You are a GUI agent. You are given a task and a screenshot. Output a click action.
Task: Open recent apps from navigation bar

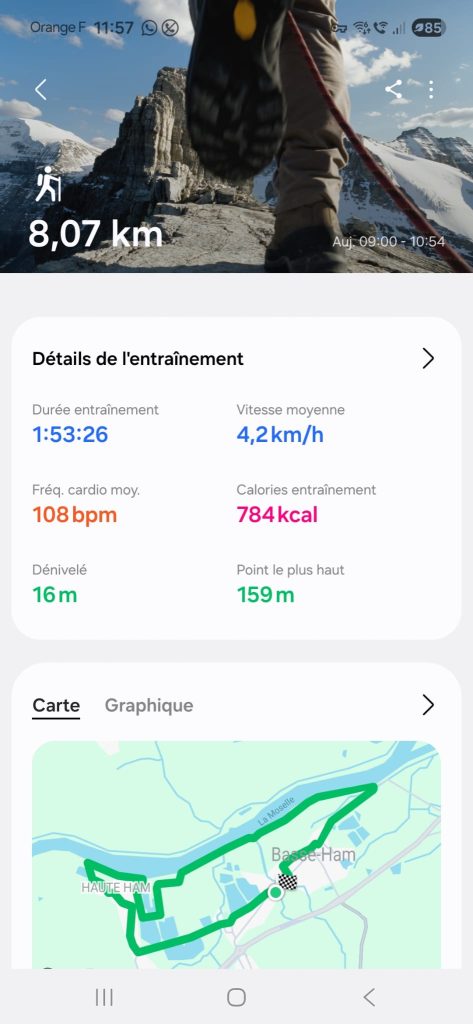click(x=104, y=997)
